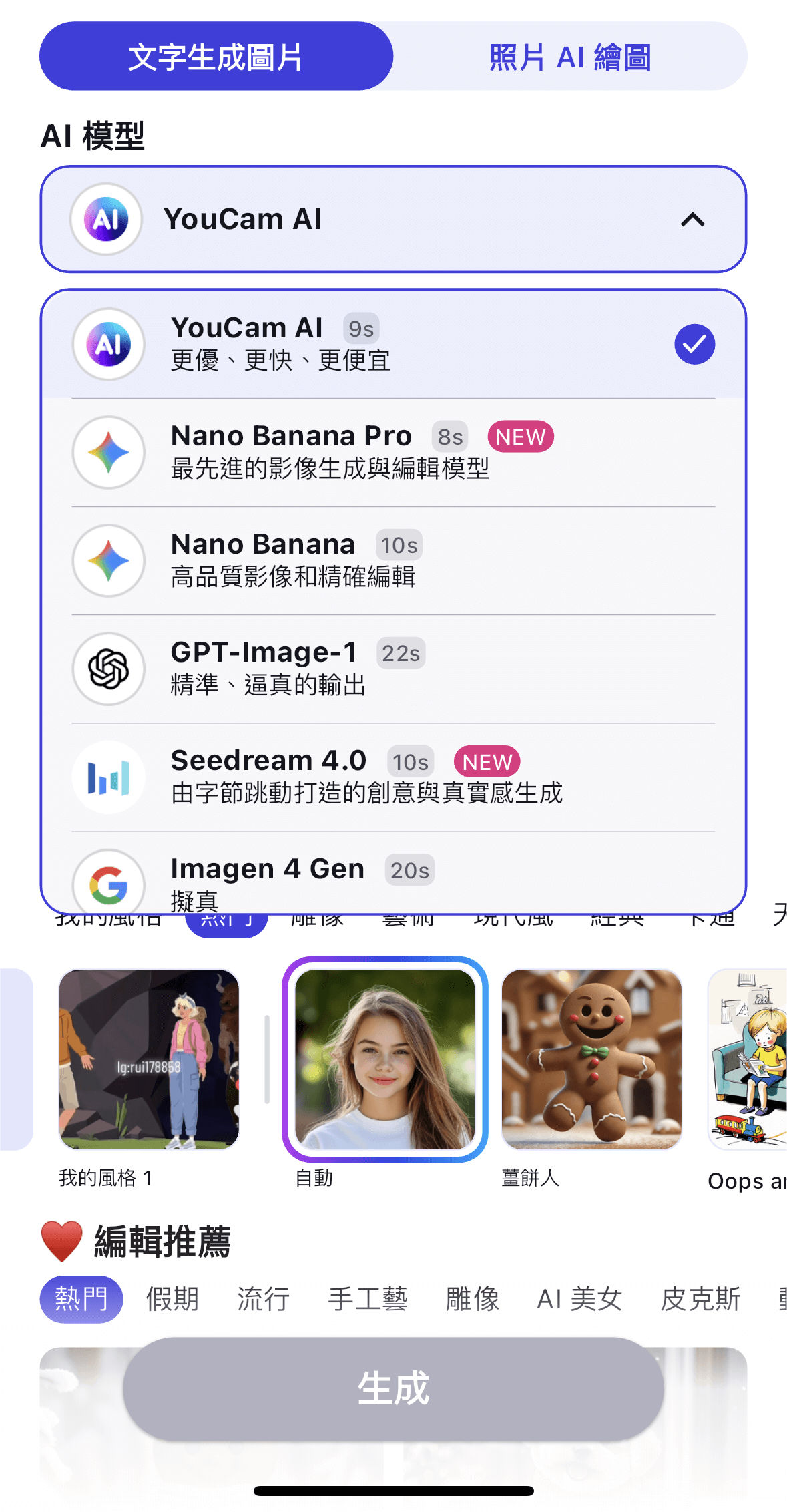This screenshot has height=1512, width=787.
Task: Select the 熱門 recommendation chip
Action: pyautogui.click(x=81, y=1299)
